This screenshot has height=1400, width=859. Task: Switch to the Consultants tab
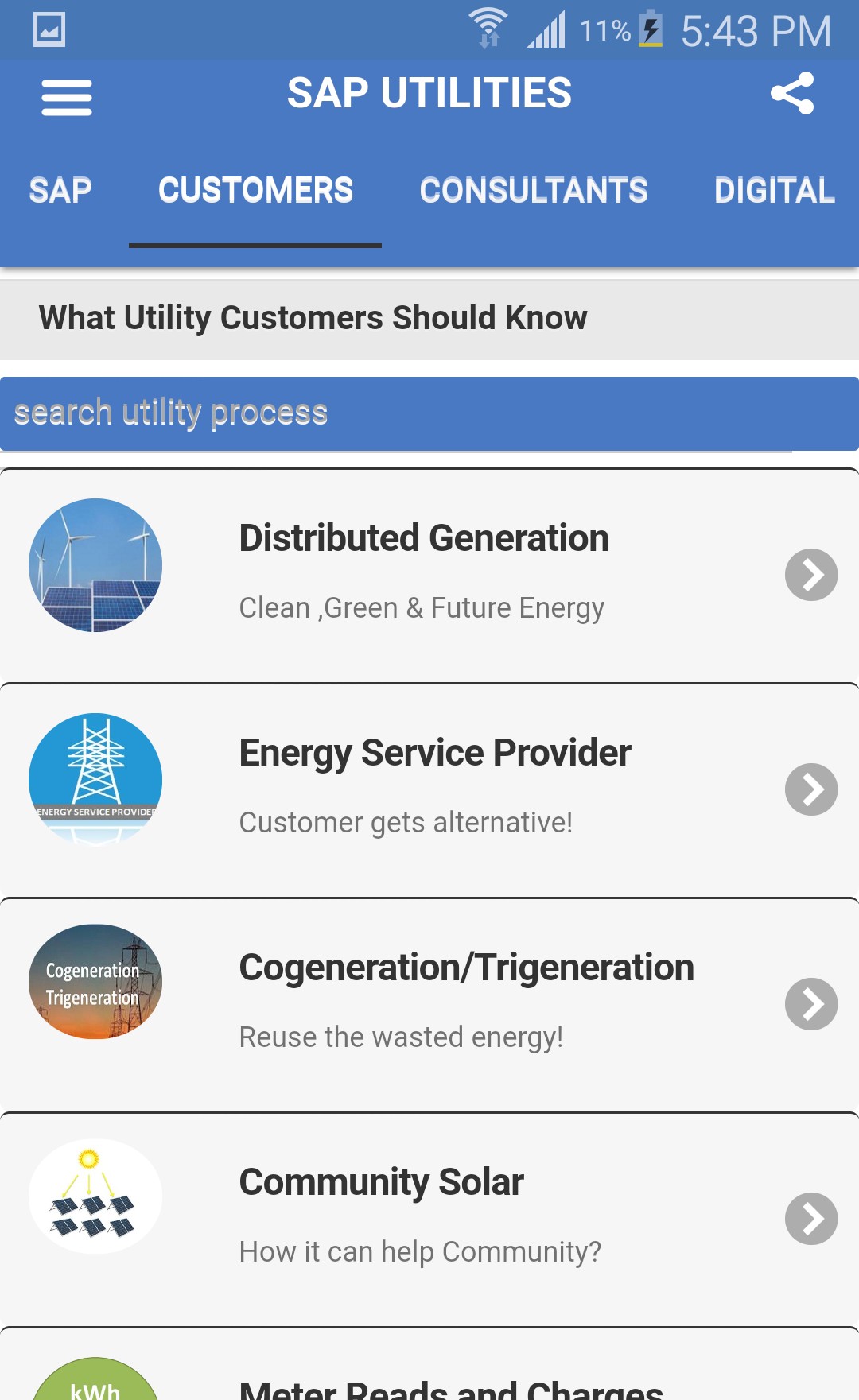click(534, 191)
